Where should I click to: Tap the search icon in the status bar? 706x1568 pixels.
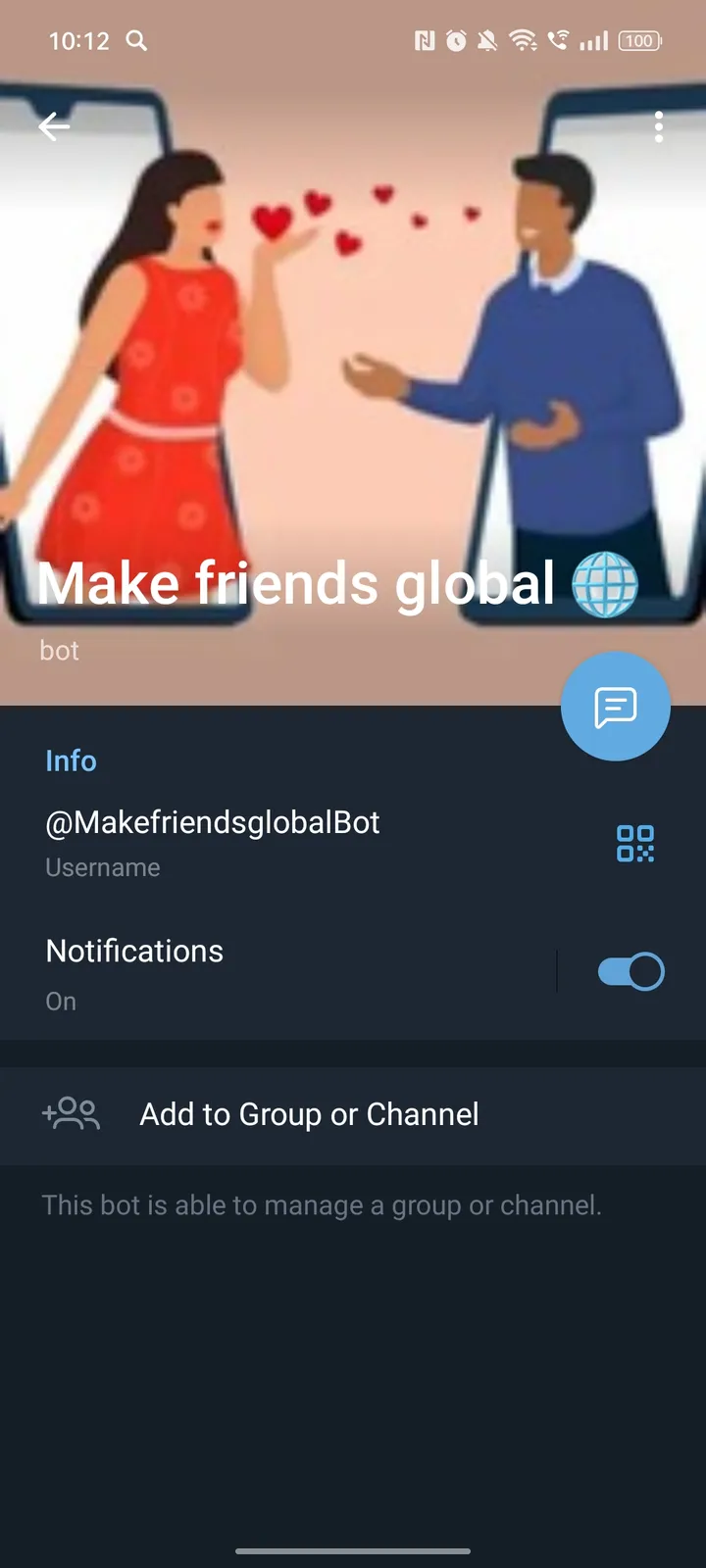click(137, 41)
